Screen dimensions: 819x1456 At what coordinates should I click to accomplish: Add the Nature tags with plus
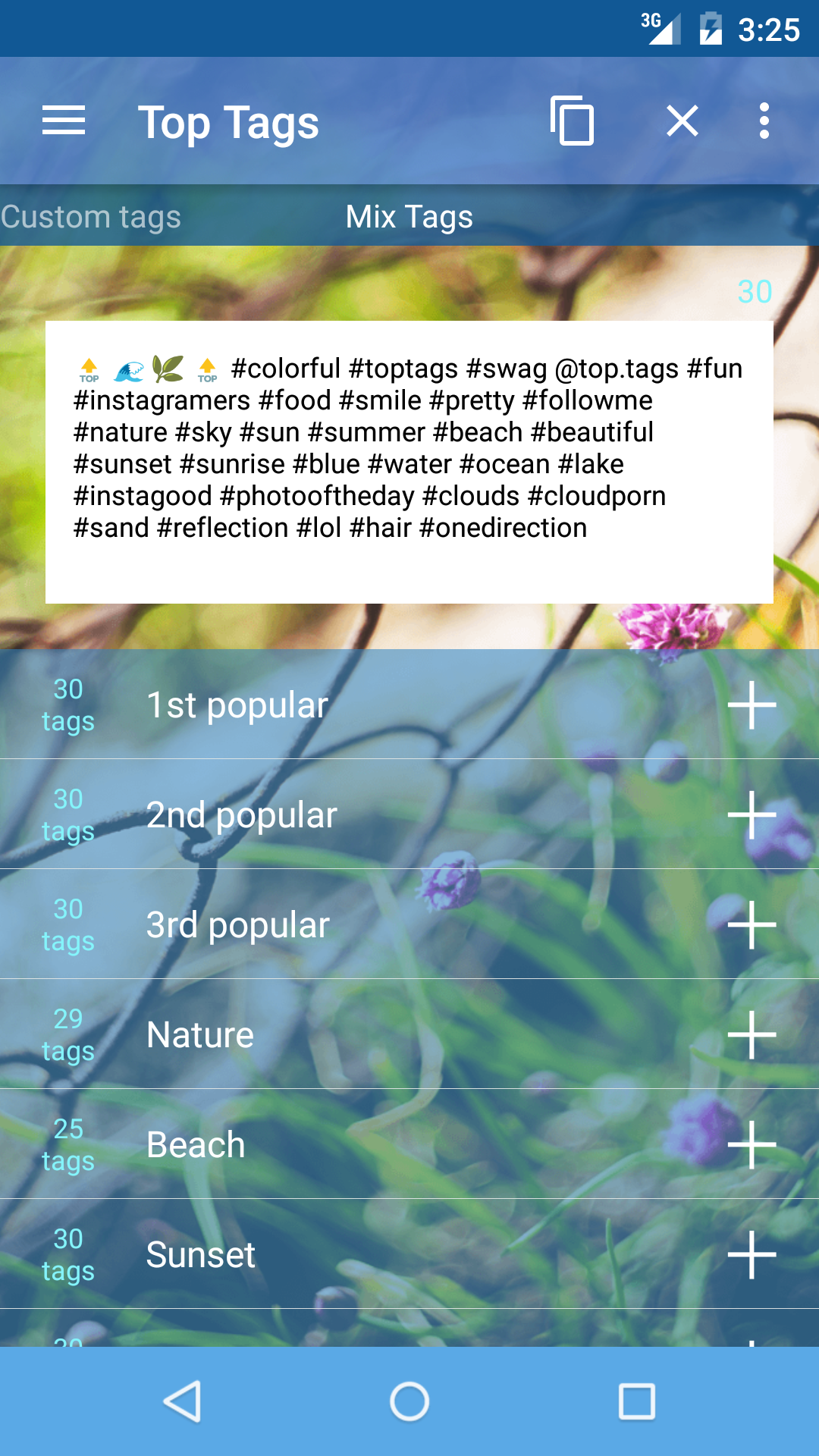[752, 1035]
